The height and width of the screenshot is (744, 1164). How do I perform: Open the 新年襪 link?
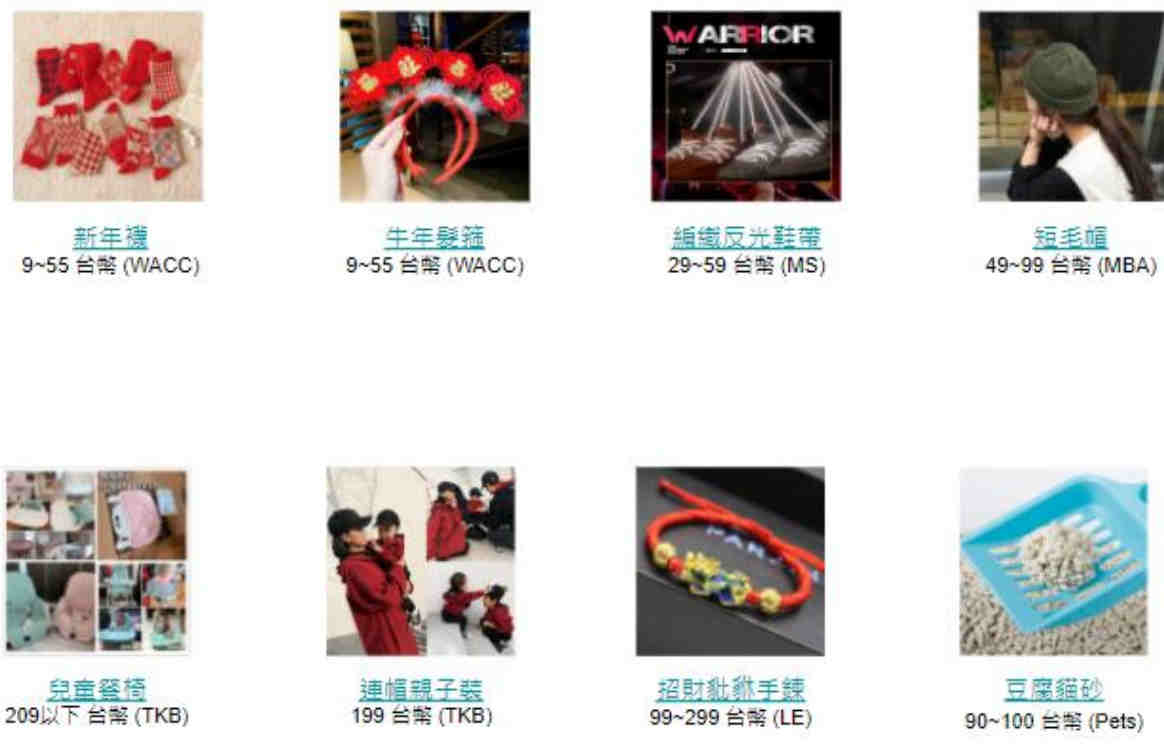(x=110, y=238)
